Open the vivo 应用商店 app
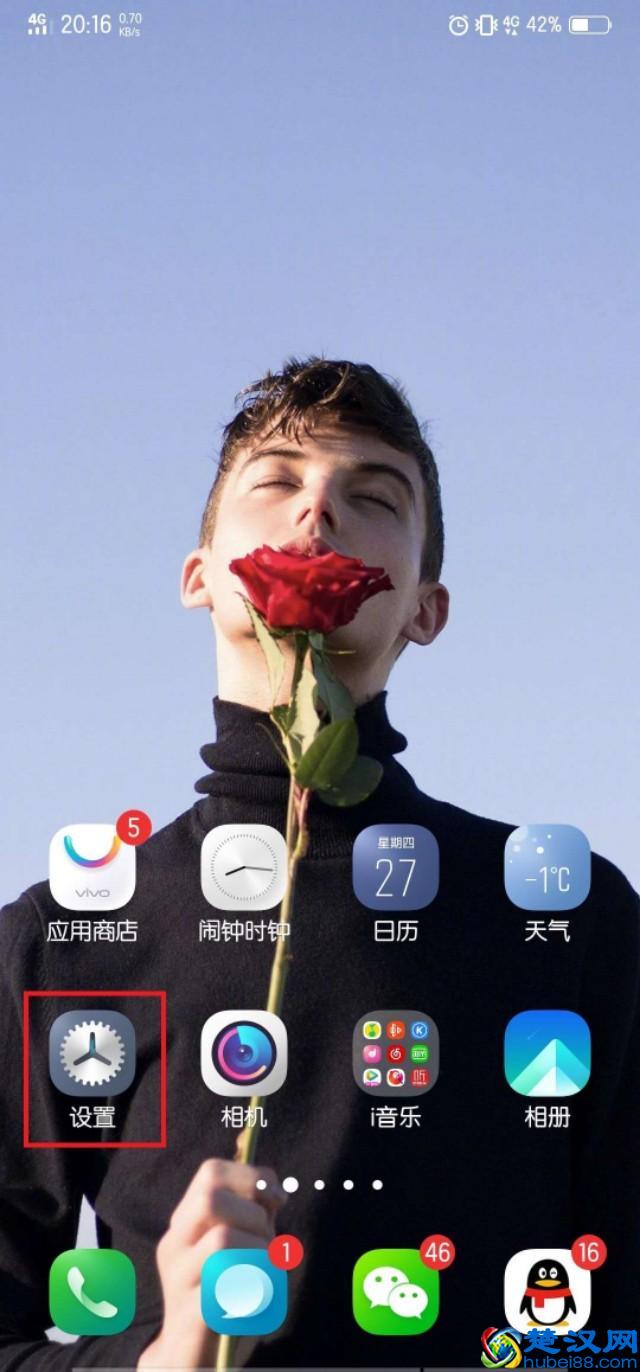Screen dimensions: 640x1372 point(92,866)
